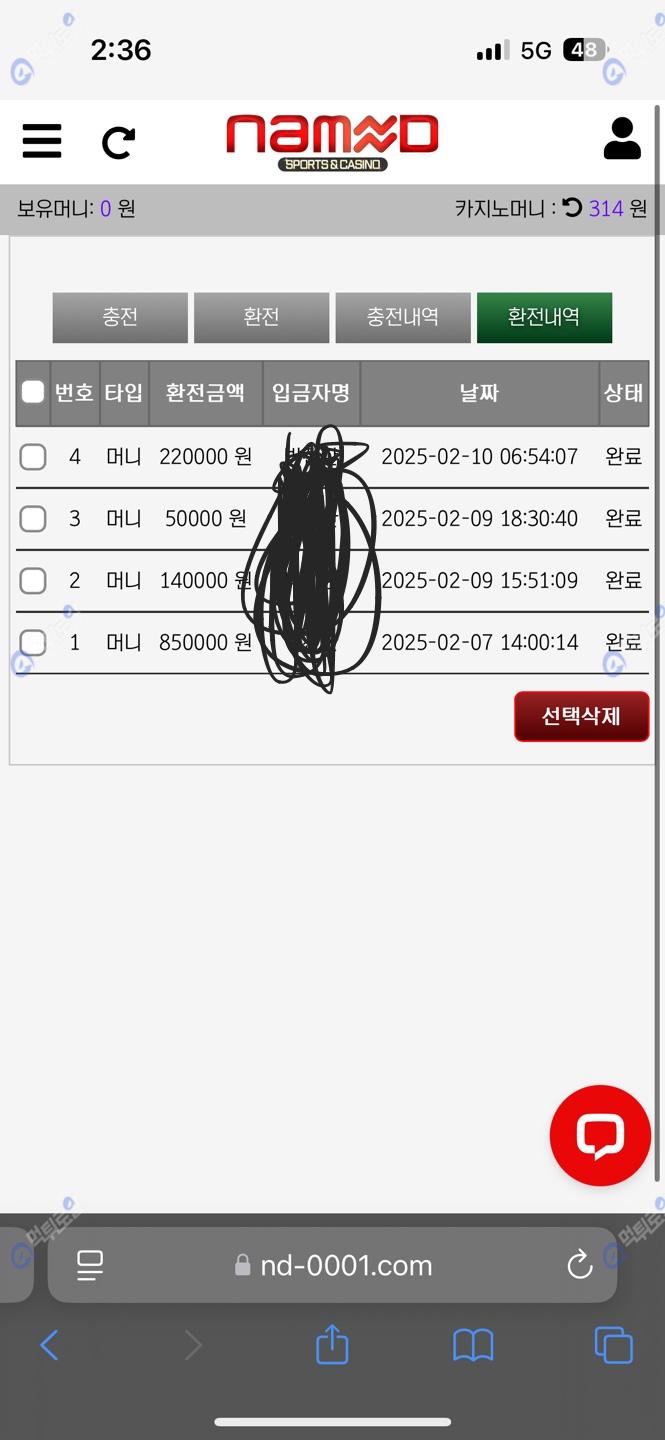The width and height of the screenshot is (665, 1440).
Task: Switch to the 환전 tab
Action: [x=261, y=317]
